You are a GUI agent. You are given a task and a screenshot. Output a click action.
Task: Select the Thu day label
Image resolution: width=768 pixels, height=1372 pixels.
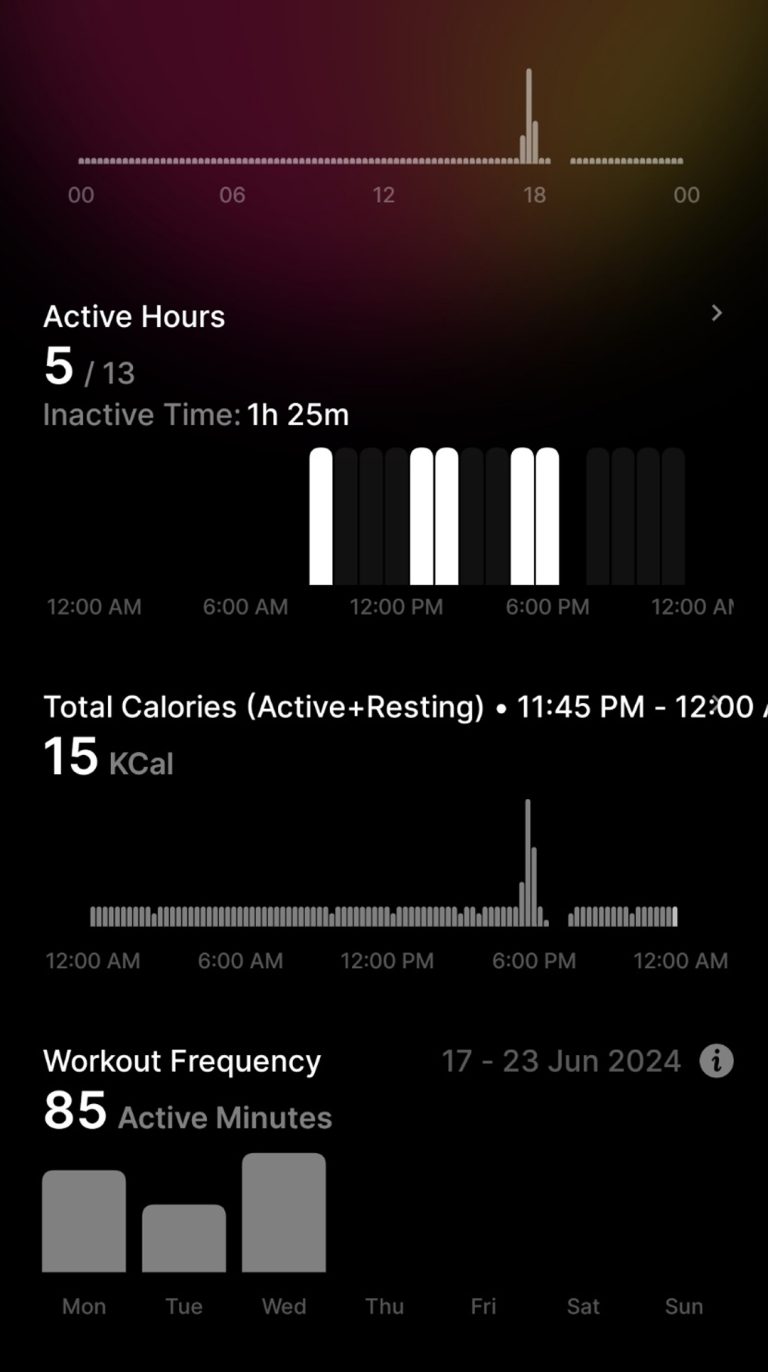coord(383,1306)
